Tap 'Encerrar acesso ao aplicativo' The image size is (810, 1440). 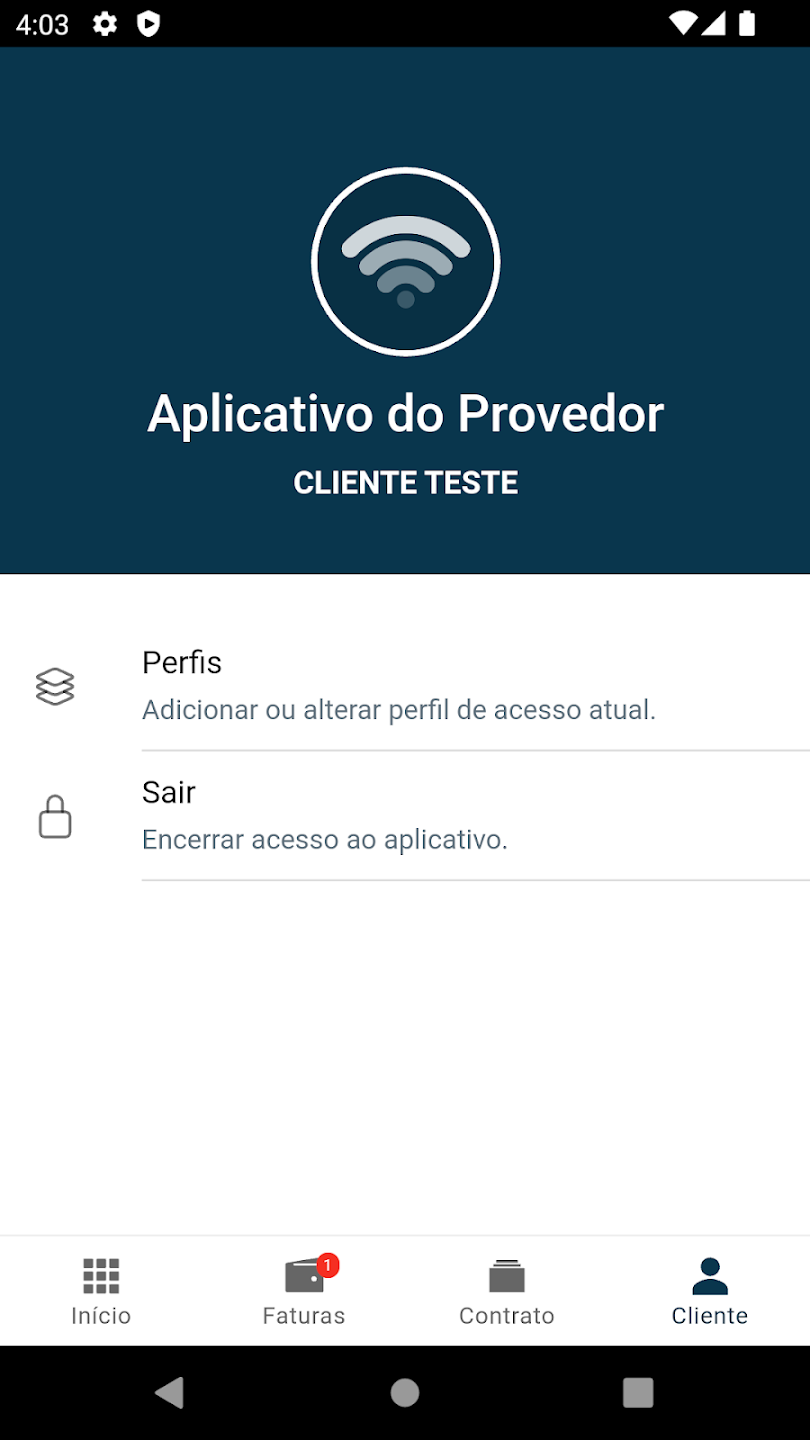[x=325, y=839]
